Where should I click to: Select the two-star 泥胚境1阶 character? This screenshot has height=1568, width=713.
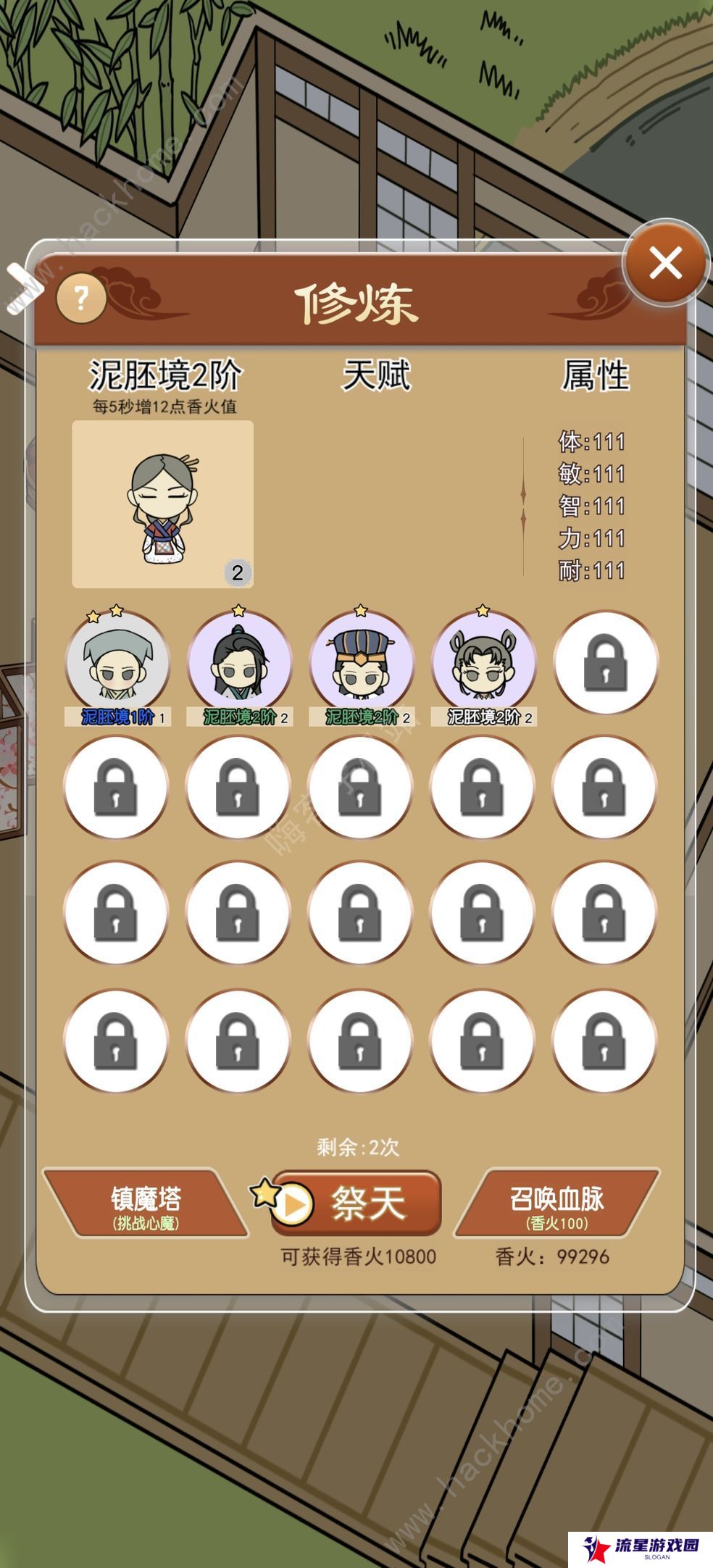(x=117, y=663)
